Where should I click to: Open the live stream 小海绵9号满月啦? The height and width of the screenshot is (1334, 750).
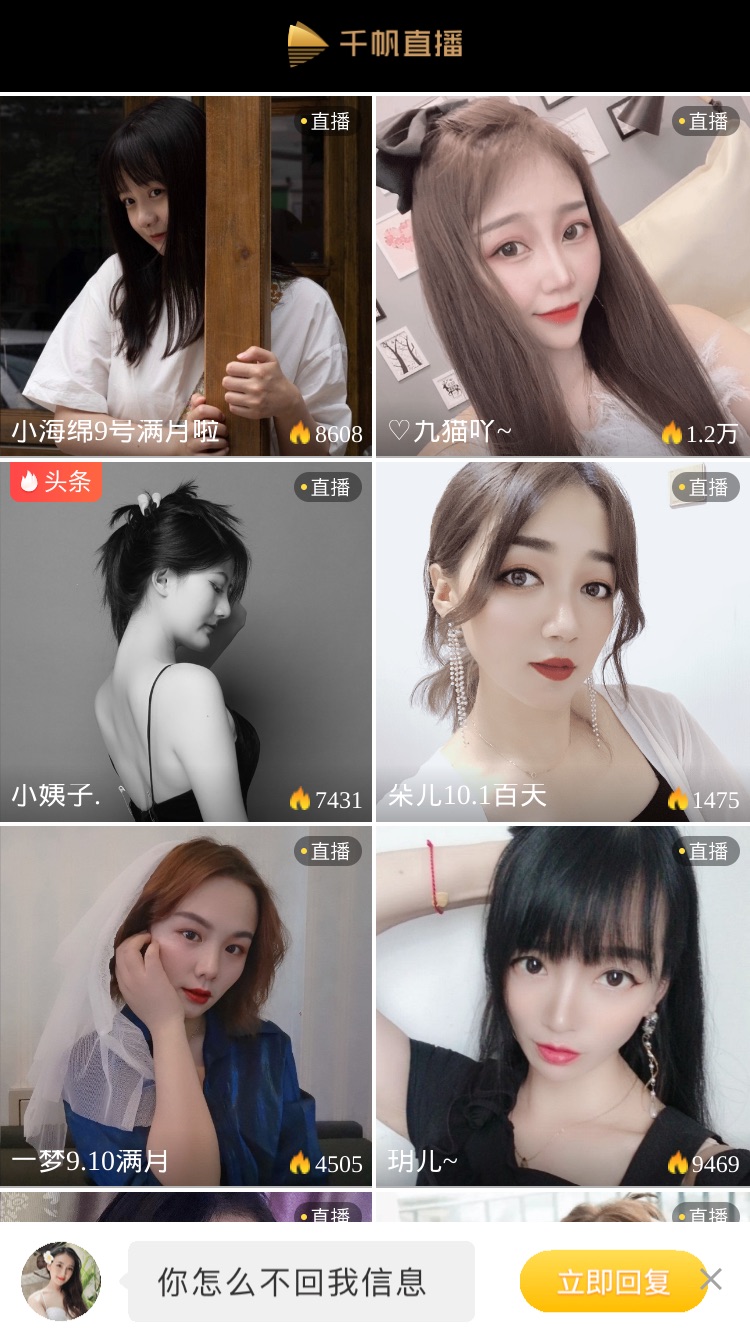[x=186, y=276]
